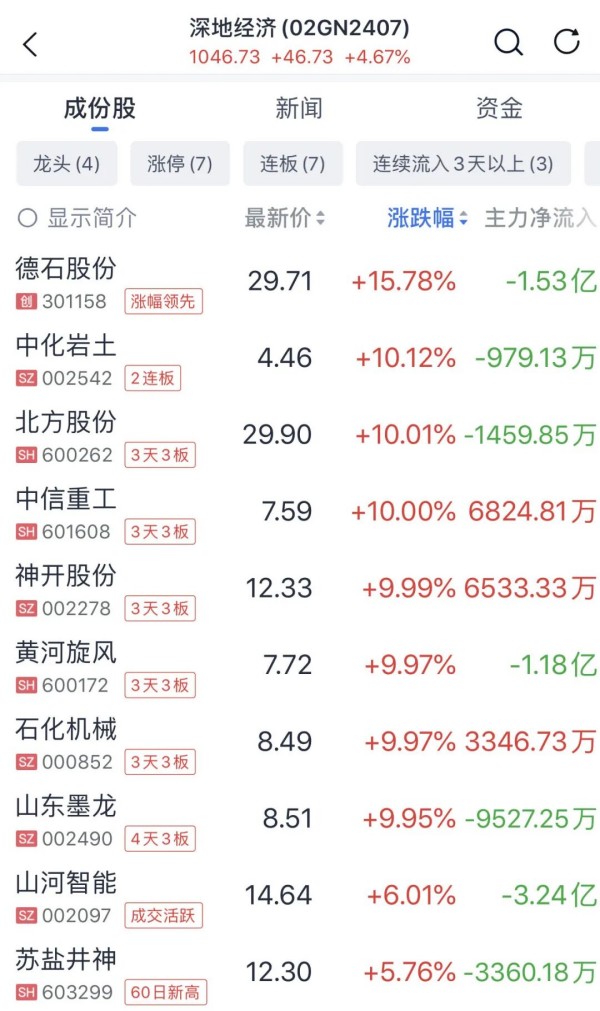Choose 连续流入3天以上 (3) chip
Screen dimensions: 600x1011
point(463,164)
